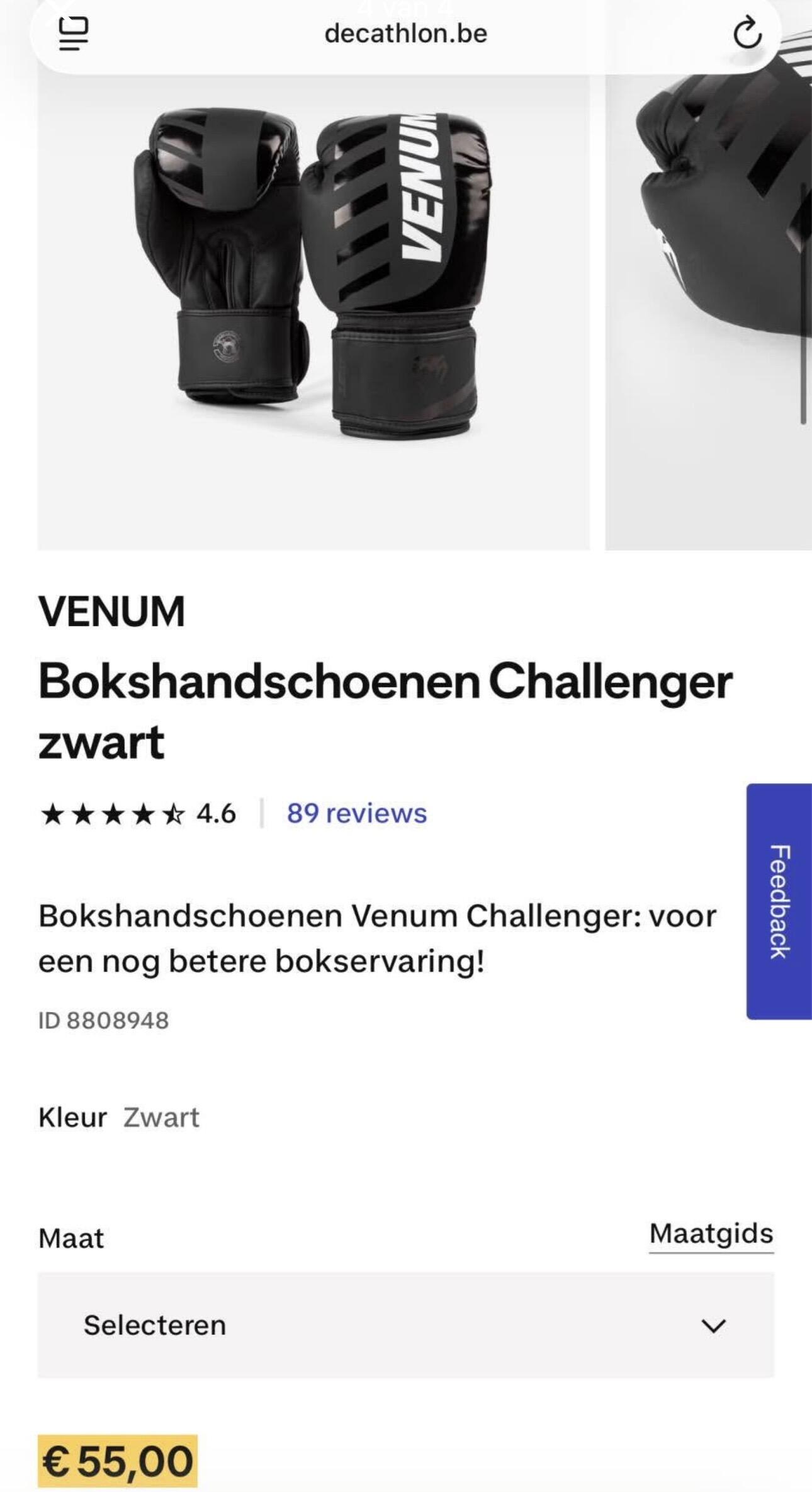Tap the decathlon.be address field
812x1492 pixels.
pos(406,33)
